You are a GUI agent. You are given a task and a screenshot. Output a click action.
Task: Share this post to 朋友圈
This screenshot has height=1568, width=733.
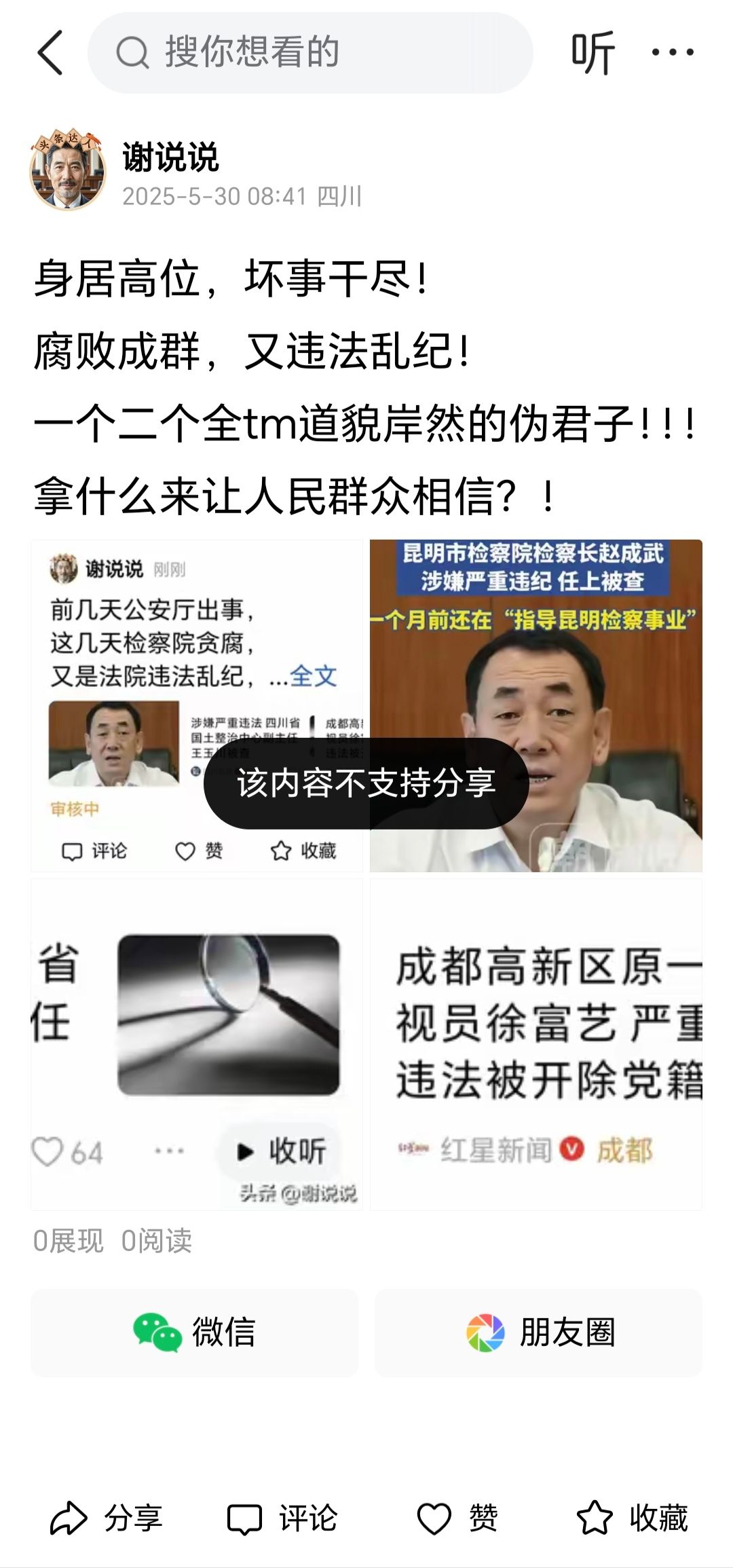[539, 1332]
